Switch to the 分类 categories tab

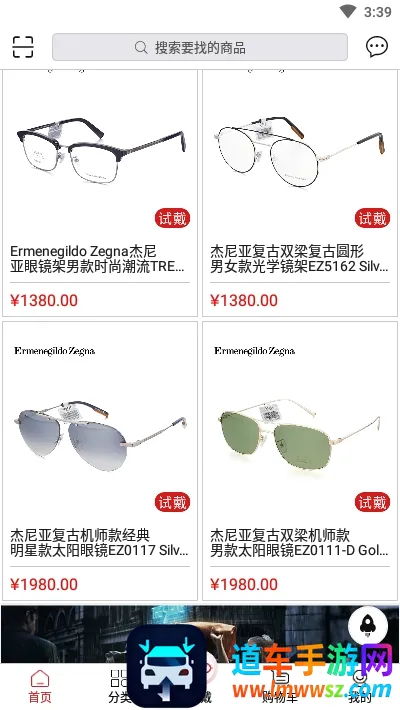pos(120,686)
